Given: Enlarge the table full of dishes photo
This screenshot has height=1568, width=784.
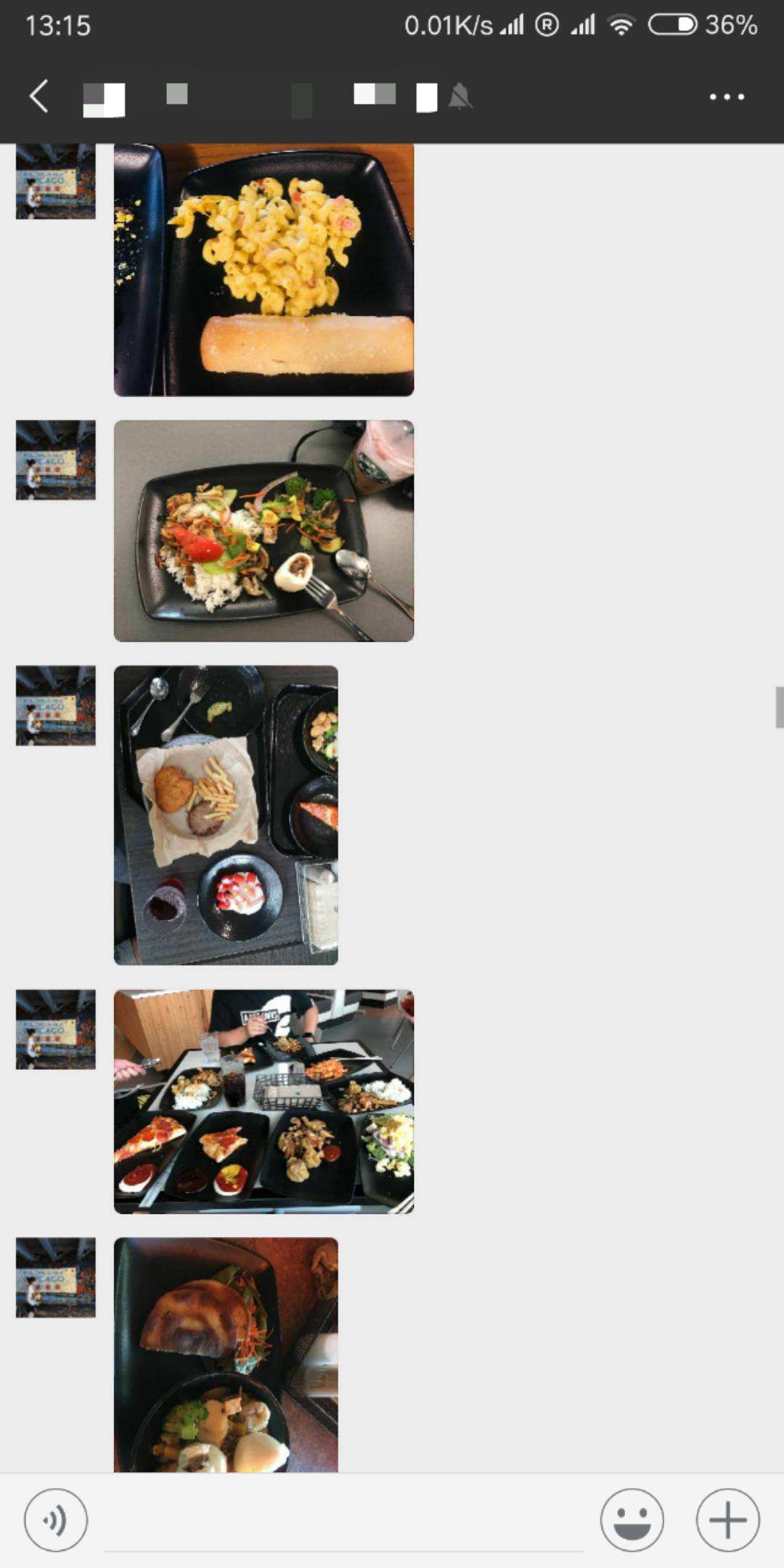Looking at the screenshot, I should point(264,1101).
